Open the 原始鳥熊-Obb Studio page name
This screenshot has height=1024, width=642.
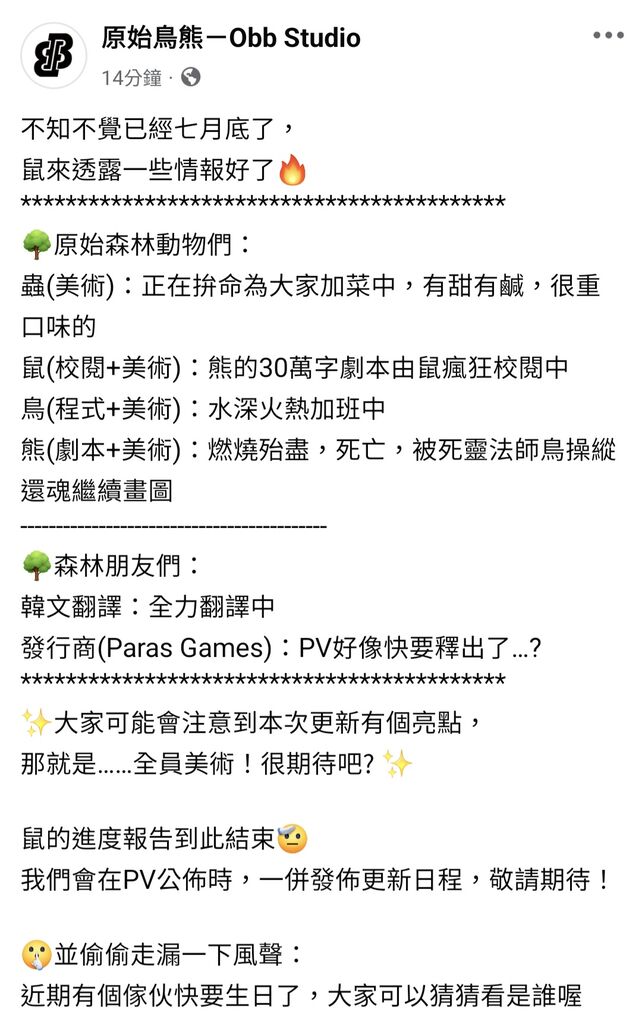[x=231, y=39]
